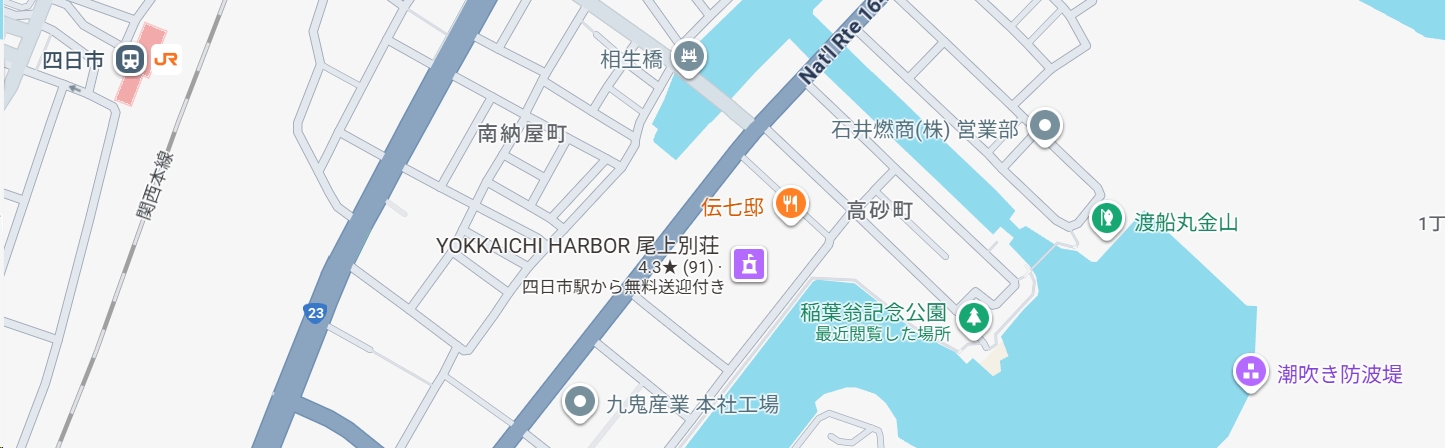Open the 石井燃商(株) 営業部 place pin
The width and height of the screenshot is (1445, 448).
[x=1045, y=127]
